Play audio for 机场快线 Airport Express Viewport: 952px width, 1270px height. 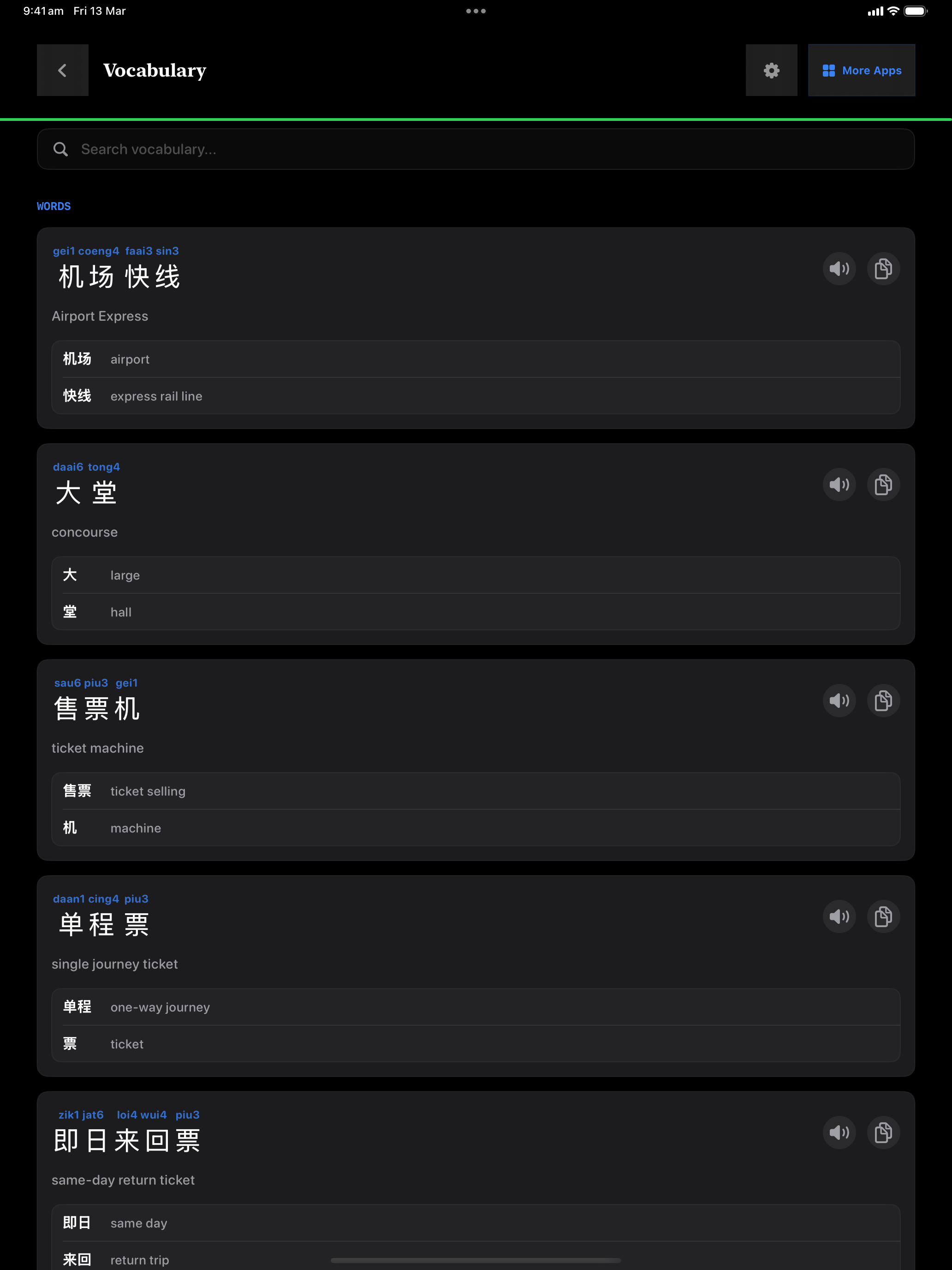point(839,268)
